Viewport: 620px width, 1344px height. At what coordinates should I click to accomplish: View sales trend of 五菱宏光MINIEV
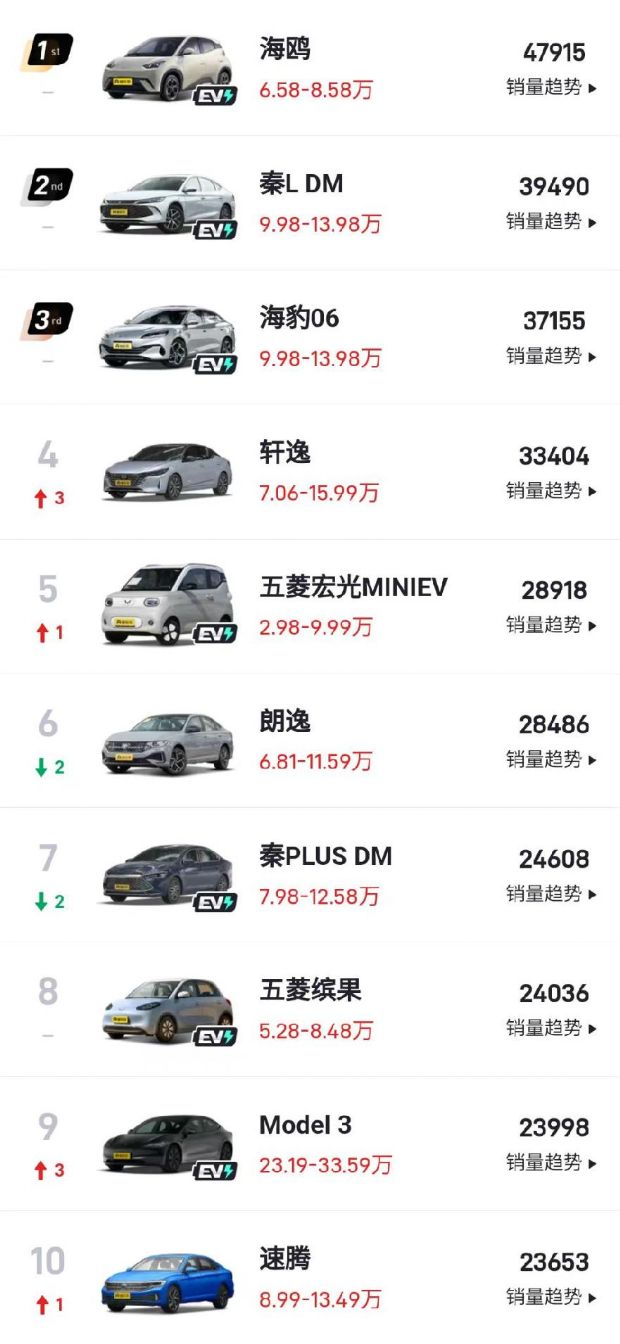click(551, 625)
